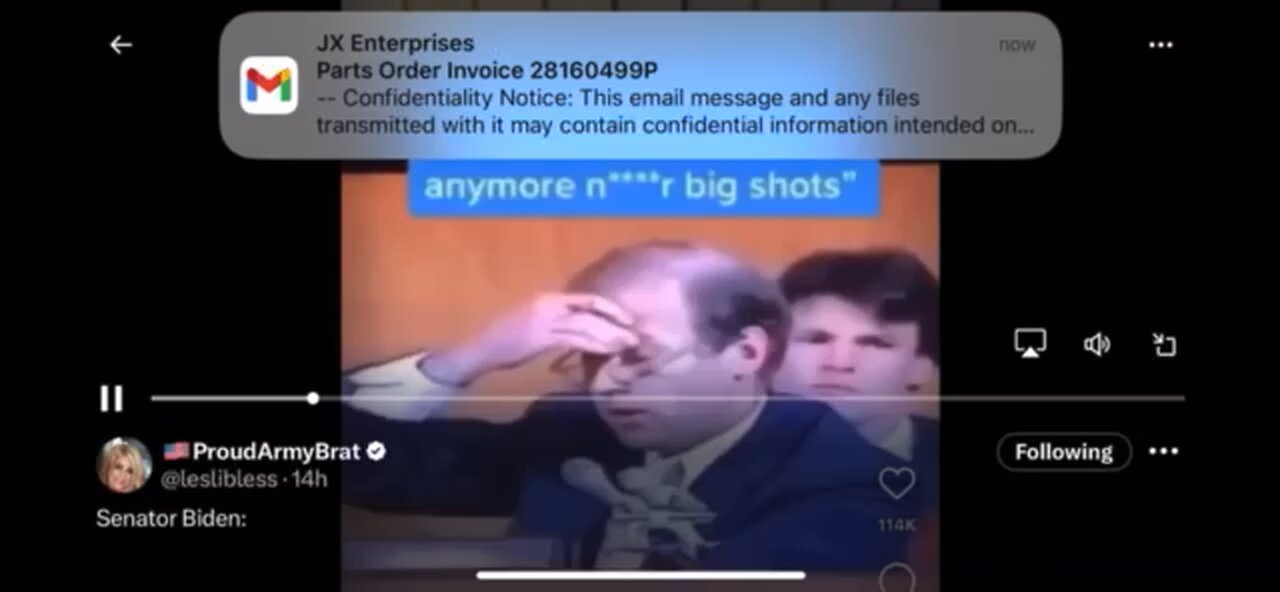Open post options next to Following
The image size is (1280, 592).
click(x=1163, y=452)
